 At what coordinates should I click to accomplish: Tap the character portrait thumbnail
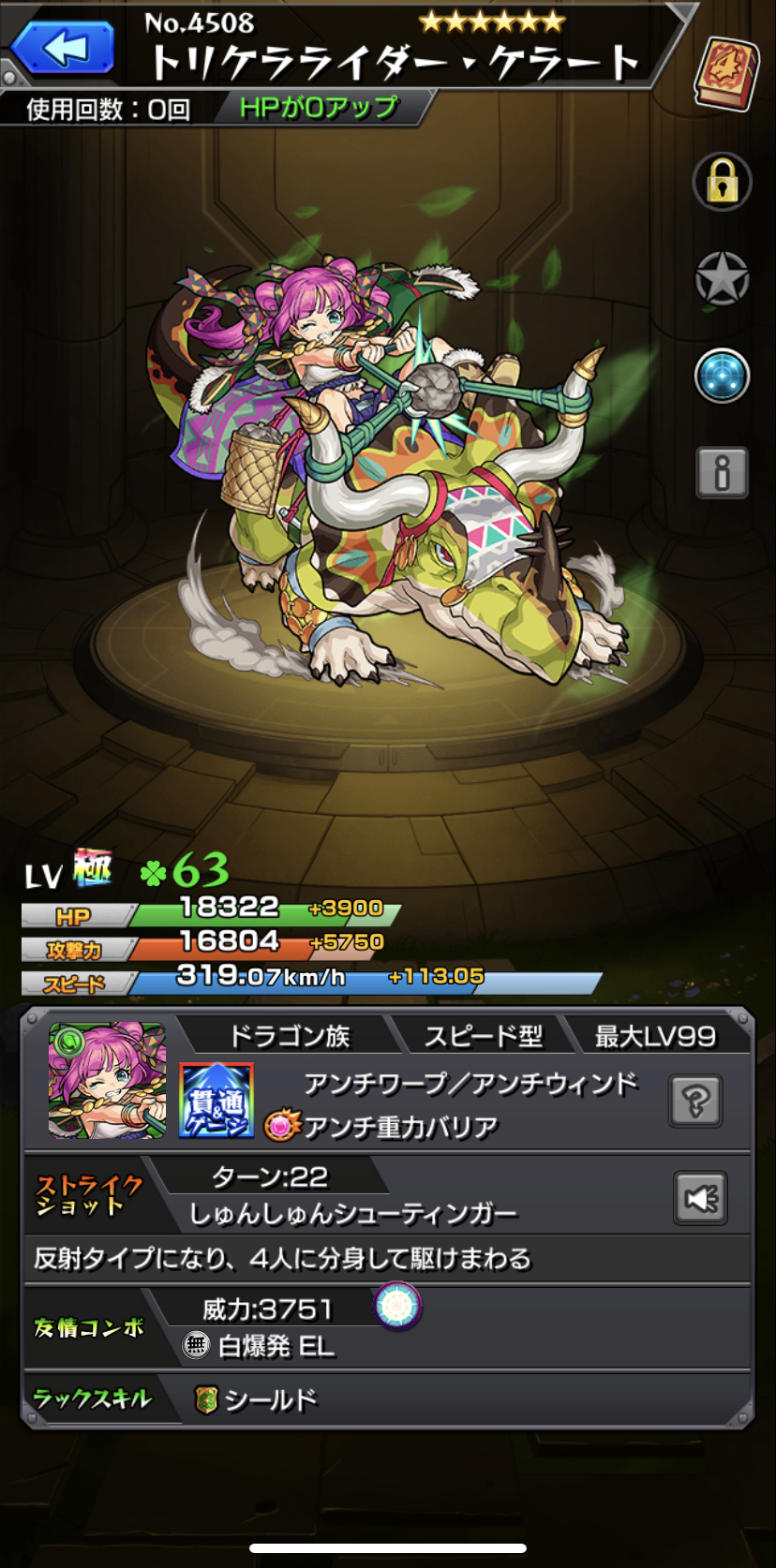pyautogui.click(x=108, y=1081)
